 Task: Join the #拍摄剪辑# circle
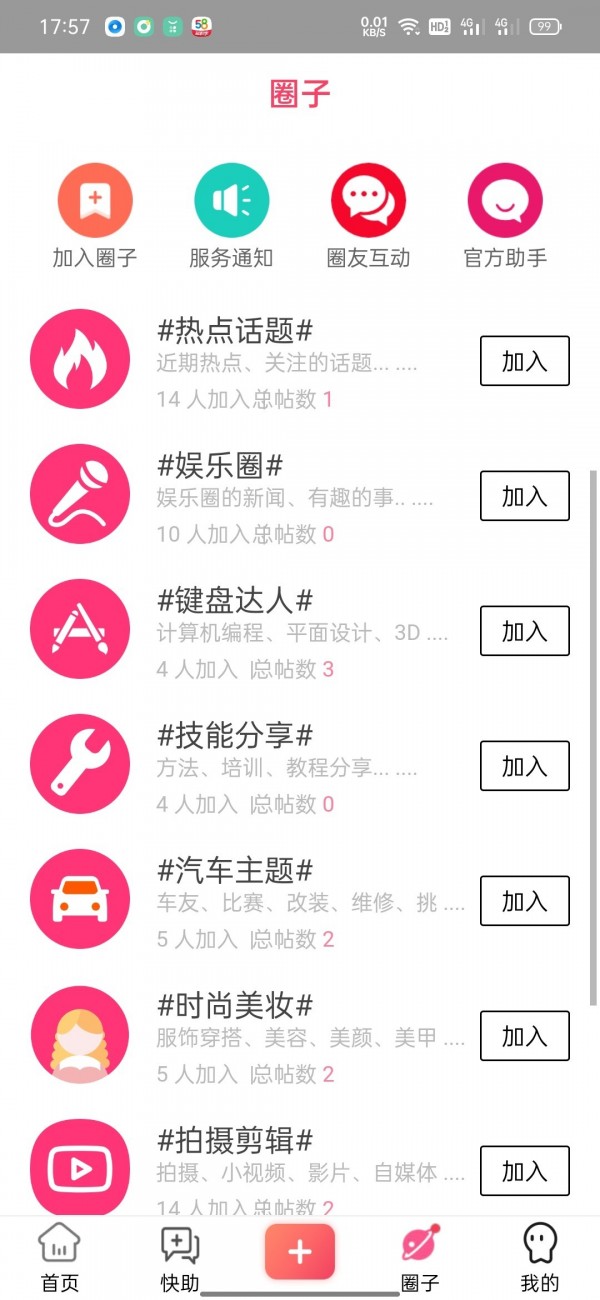point(525,1171)
